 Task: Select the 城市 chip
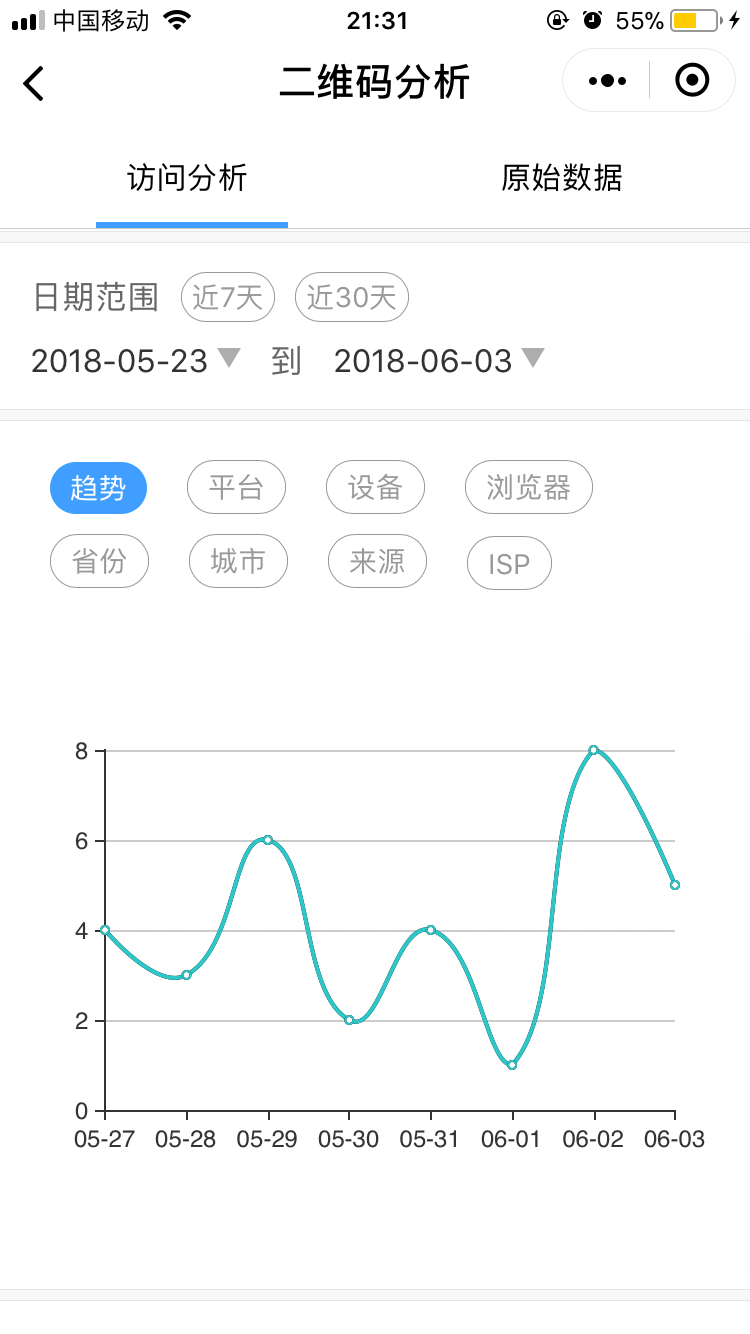pyautogui.click(x=238, y=562)
